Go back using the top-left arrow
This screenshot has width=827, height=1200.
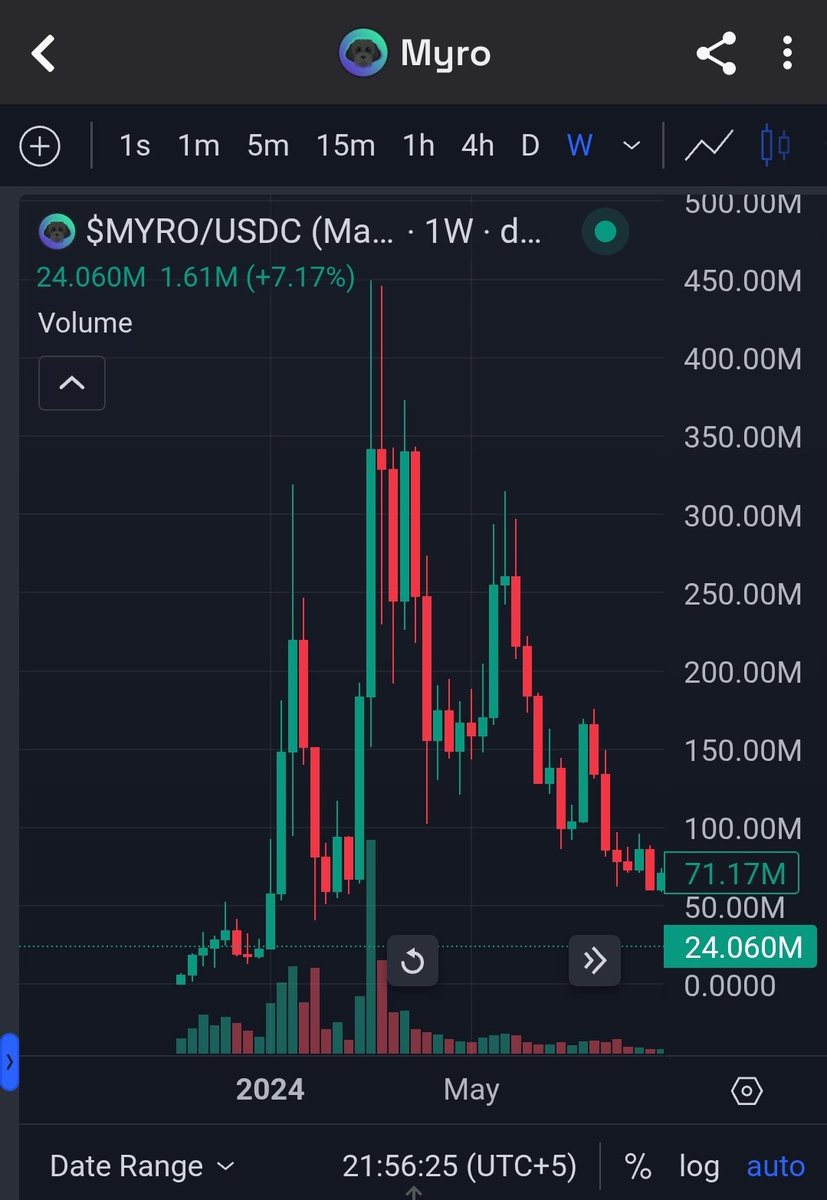[x=43, y=54]
